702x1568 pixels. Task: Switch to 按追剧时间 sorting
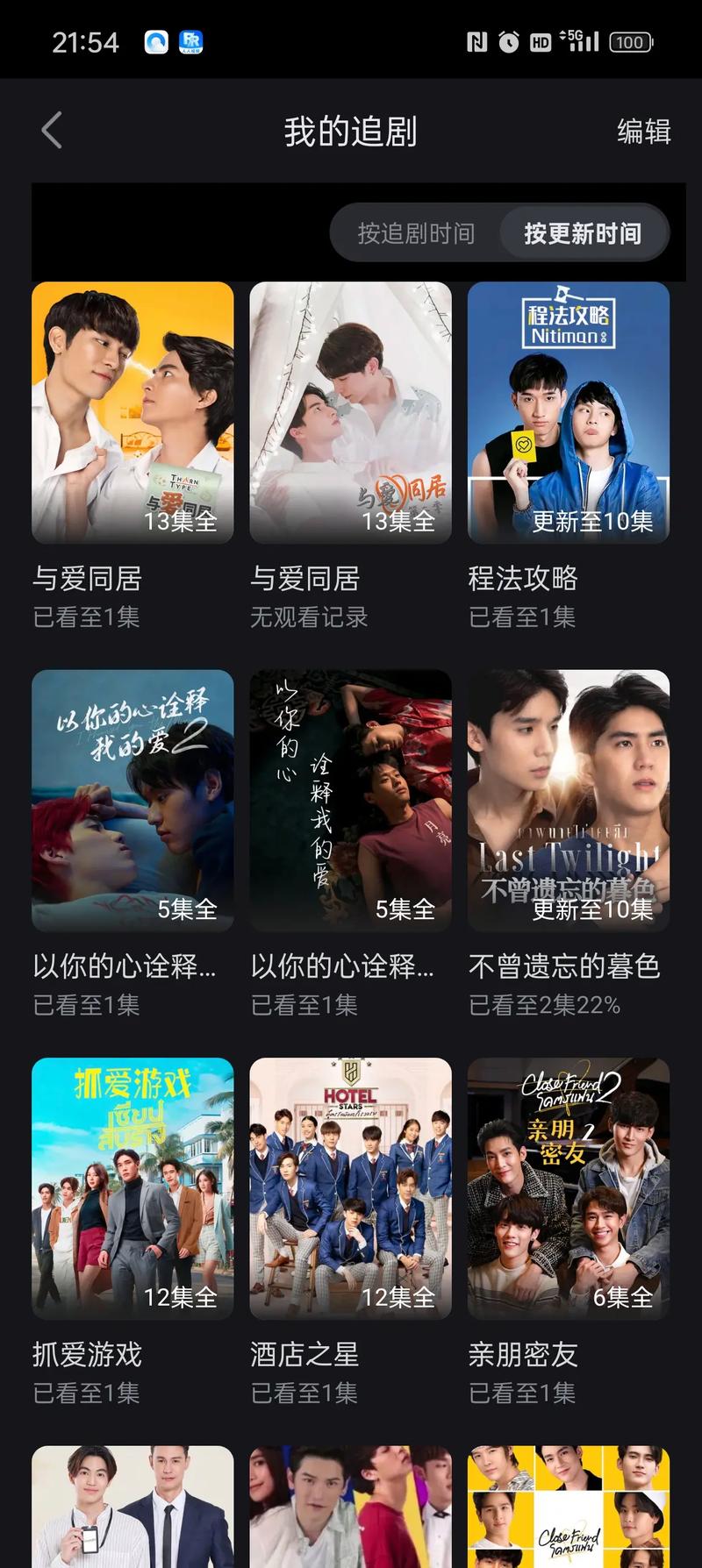[x=416, y=233]
